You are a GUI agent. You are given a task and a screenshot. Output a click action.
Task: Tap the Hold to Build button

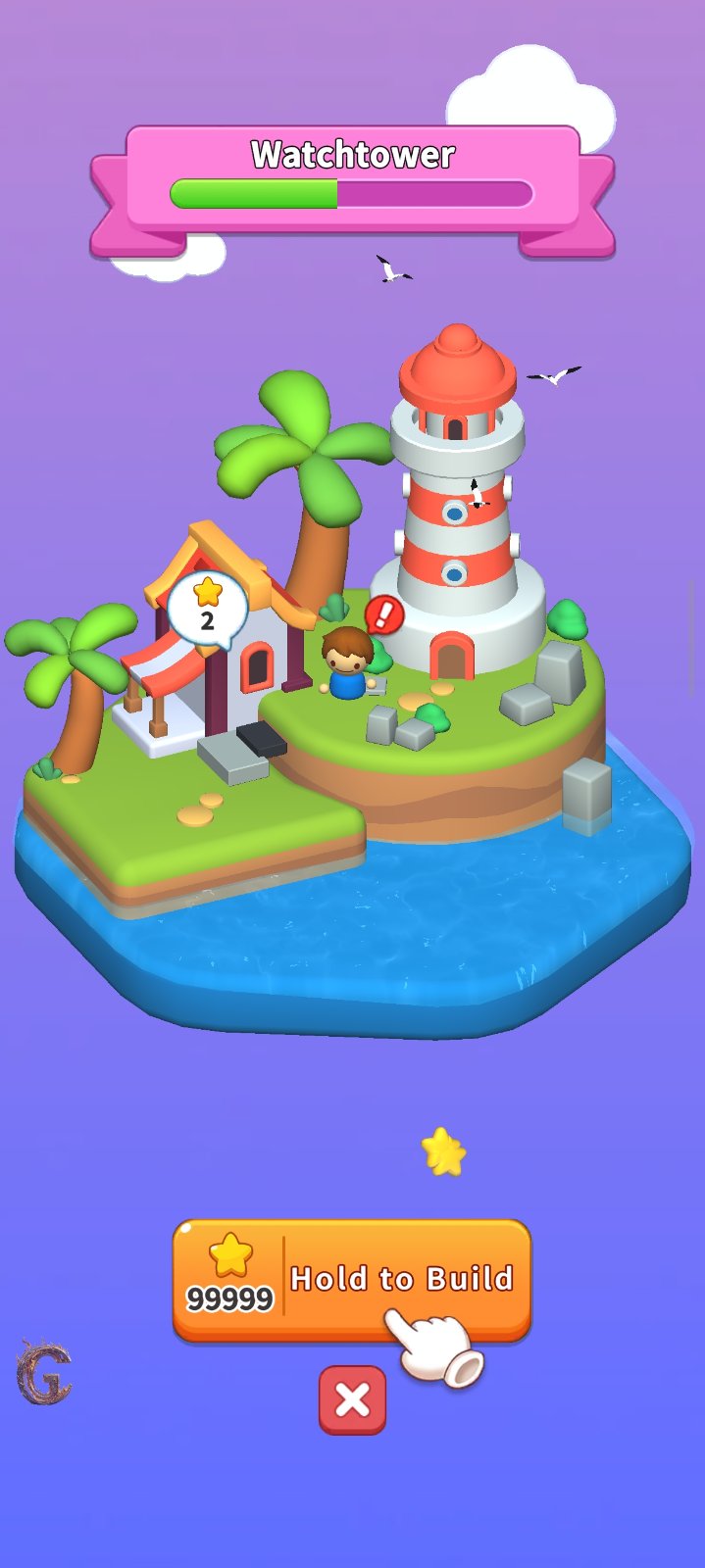(351, 1278)
